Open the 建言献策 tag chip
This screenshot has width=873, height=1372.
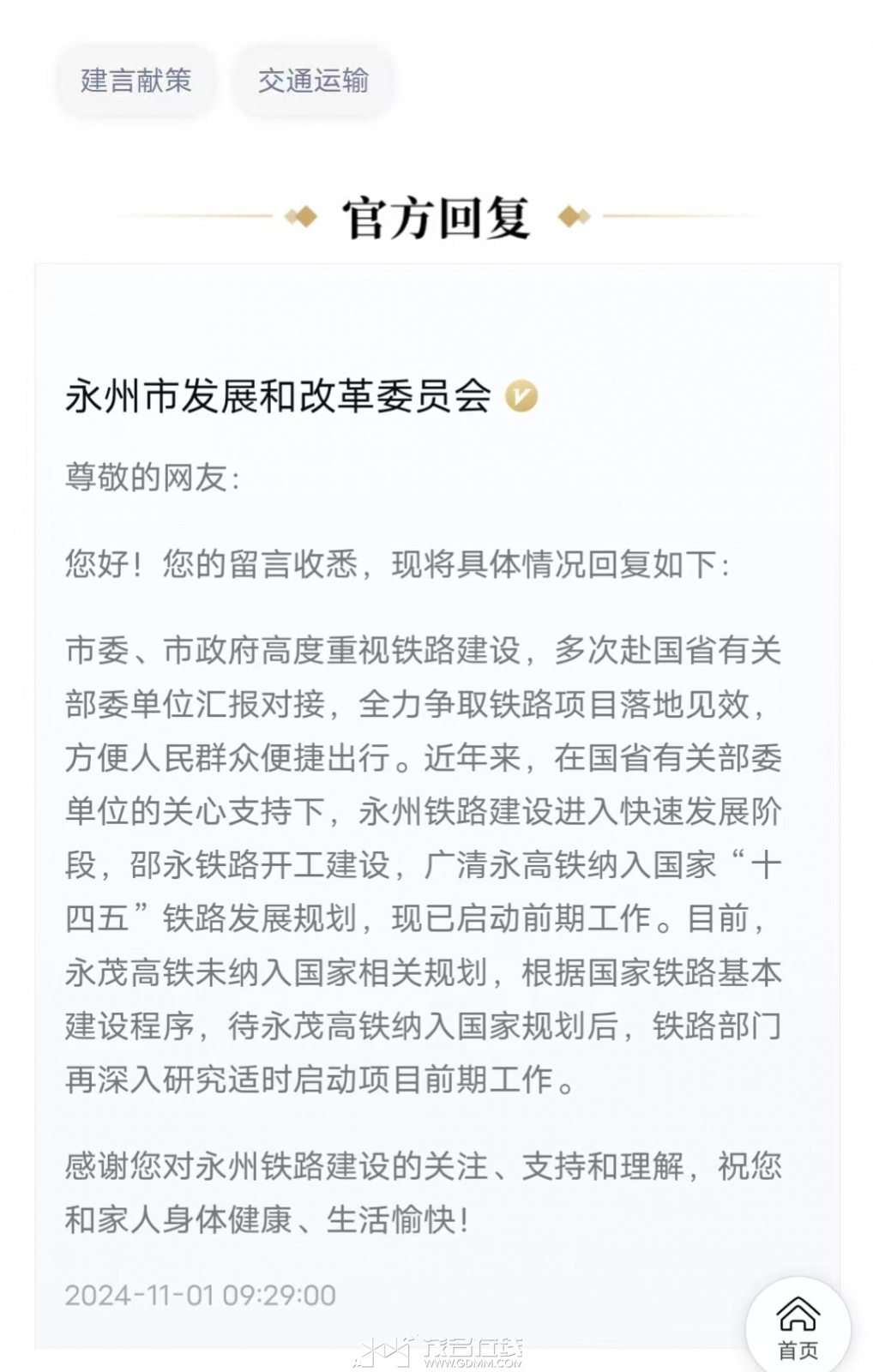[x=135, y=81]
